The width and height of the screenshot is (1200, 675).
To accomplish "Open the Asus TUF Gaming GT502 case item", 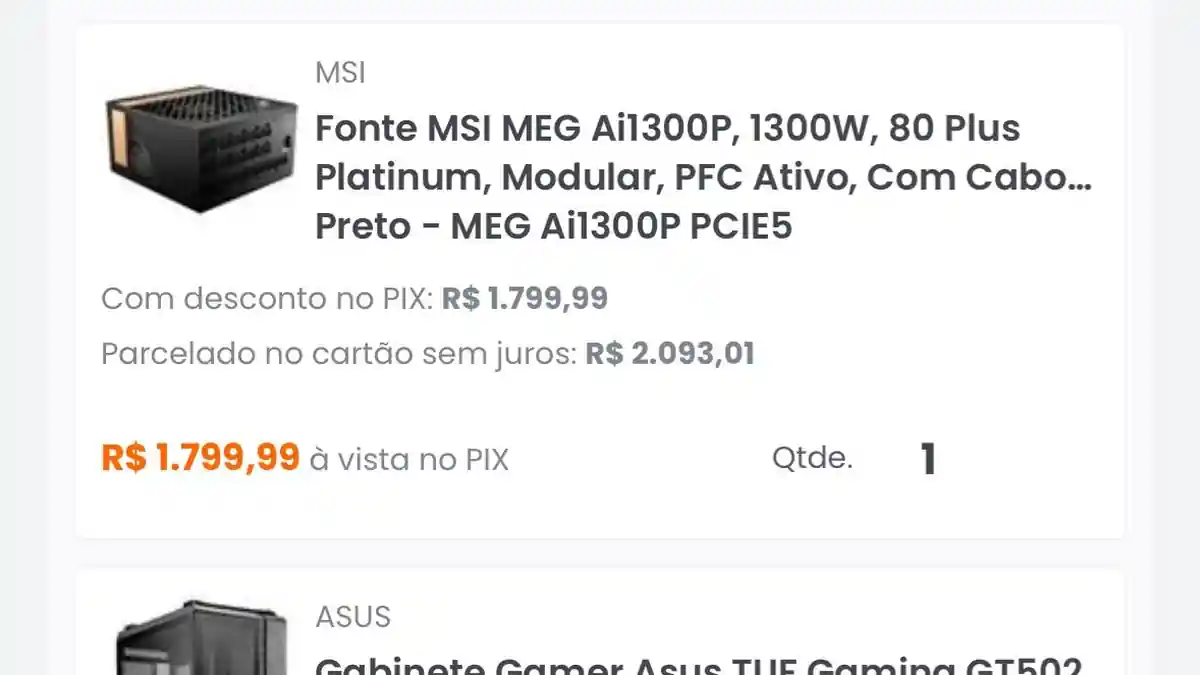I will tap(698, 664).
